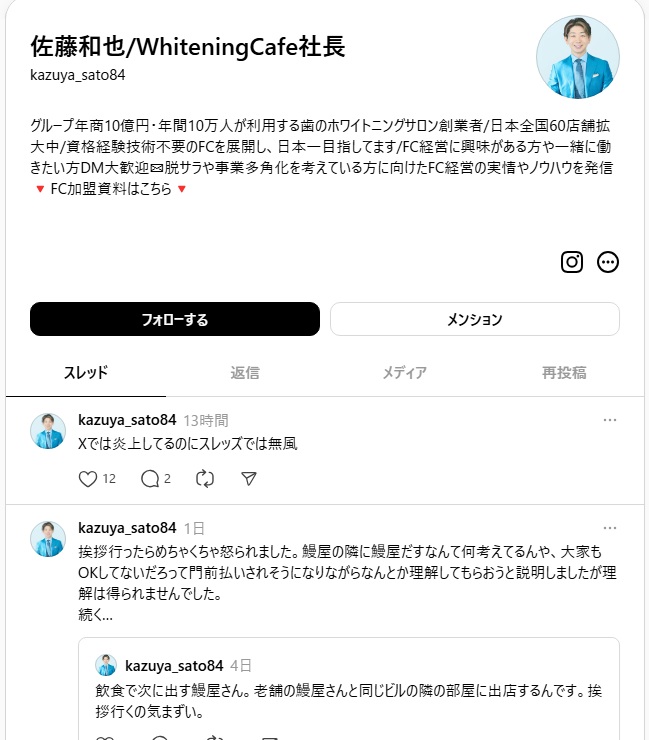Open the 挨拶行ったら post from 1日

coord(347,572)
